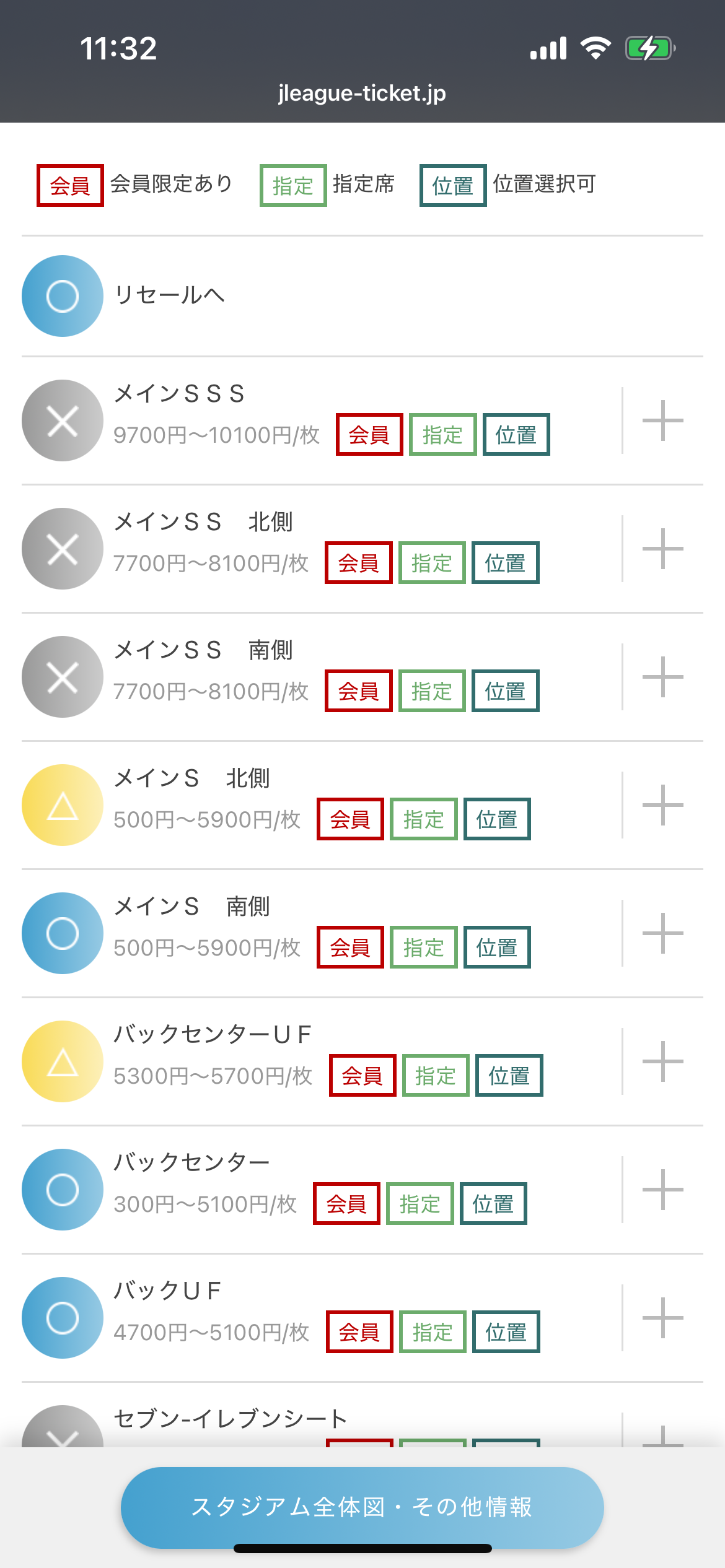Expand the バックＵＦ seat category
This screenshot has height=1568, width=725.
662,1318
